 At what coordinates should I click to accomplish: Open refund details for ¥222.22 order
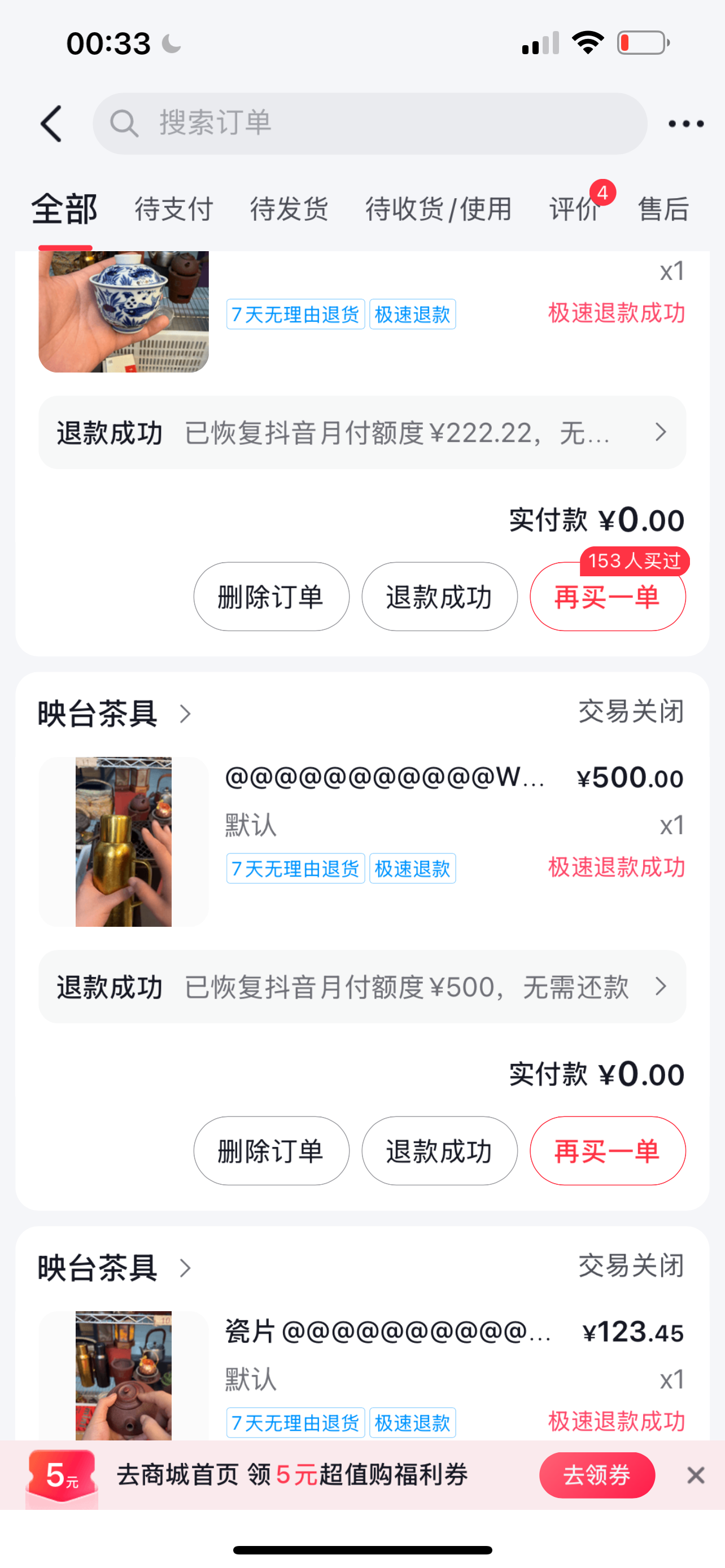(362, 433)
